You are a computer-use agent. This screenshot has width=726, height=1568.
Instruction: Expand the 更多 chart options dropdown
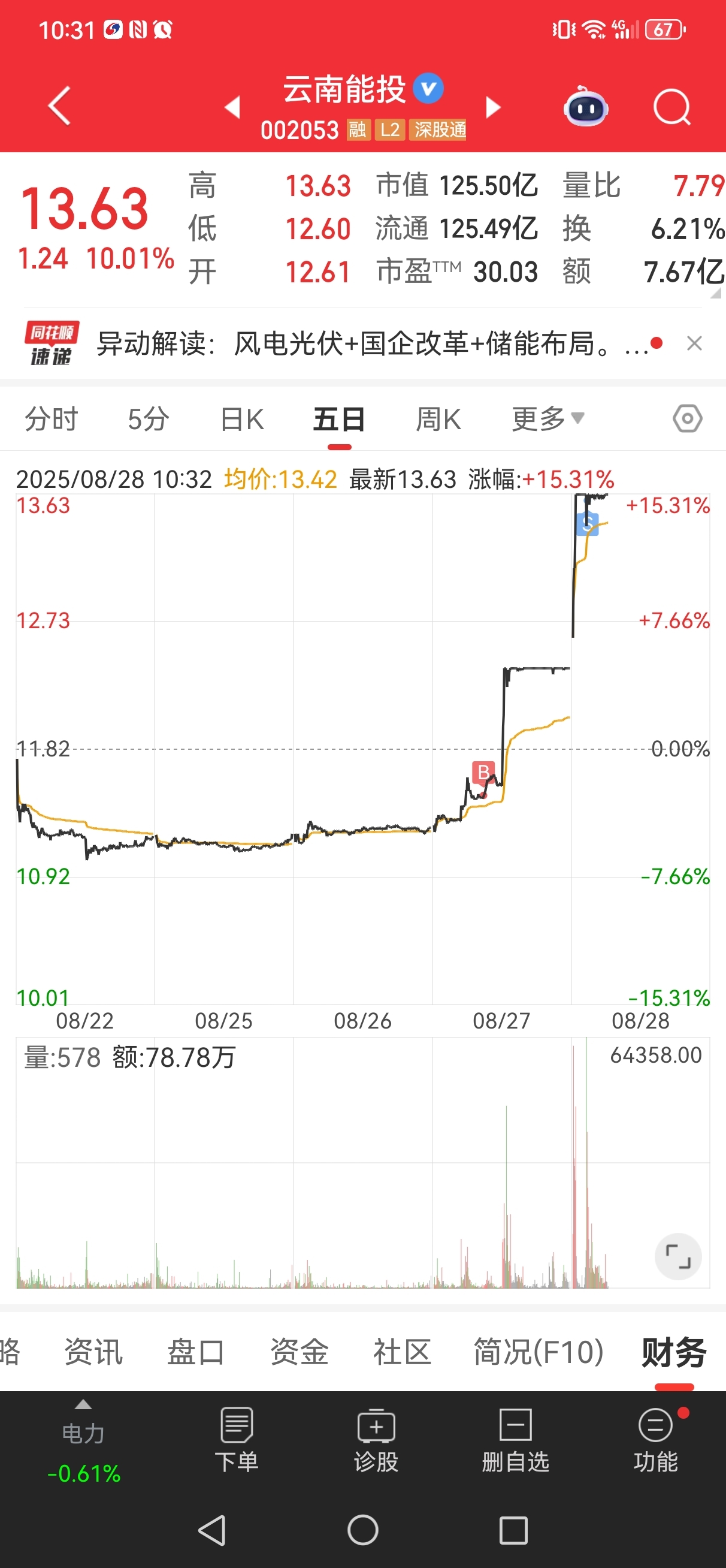click(547, 419)
